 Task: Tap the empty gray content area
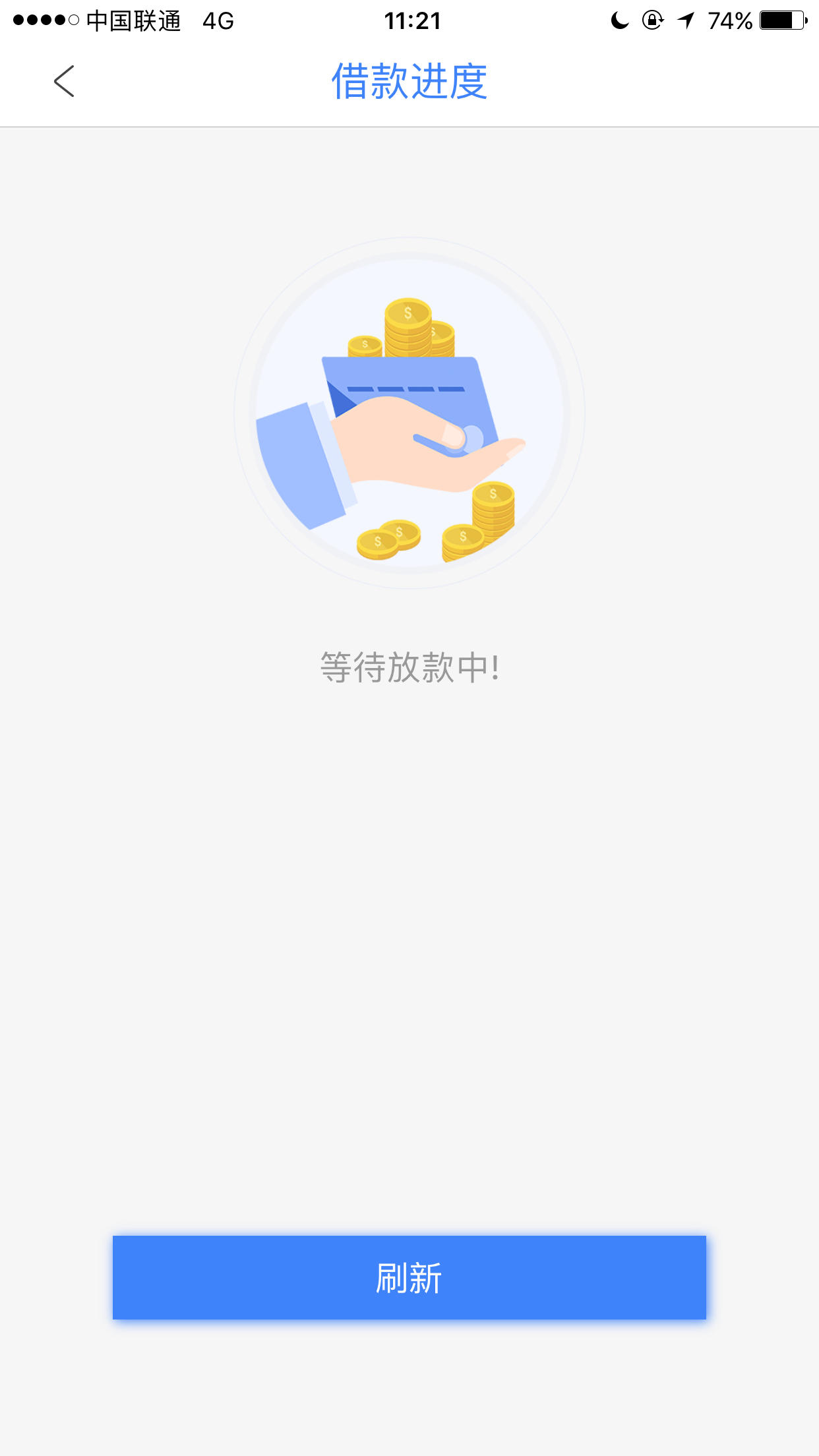click(409, 956)
